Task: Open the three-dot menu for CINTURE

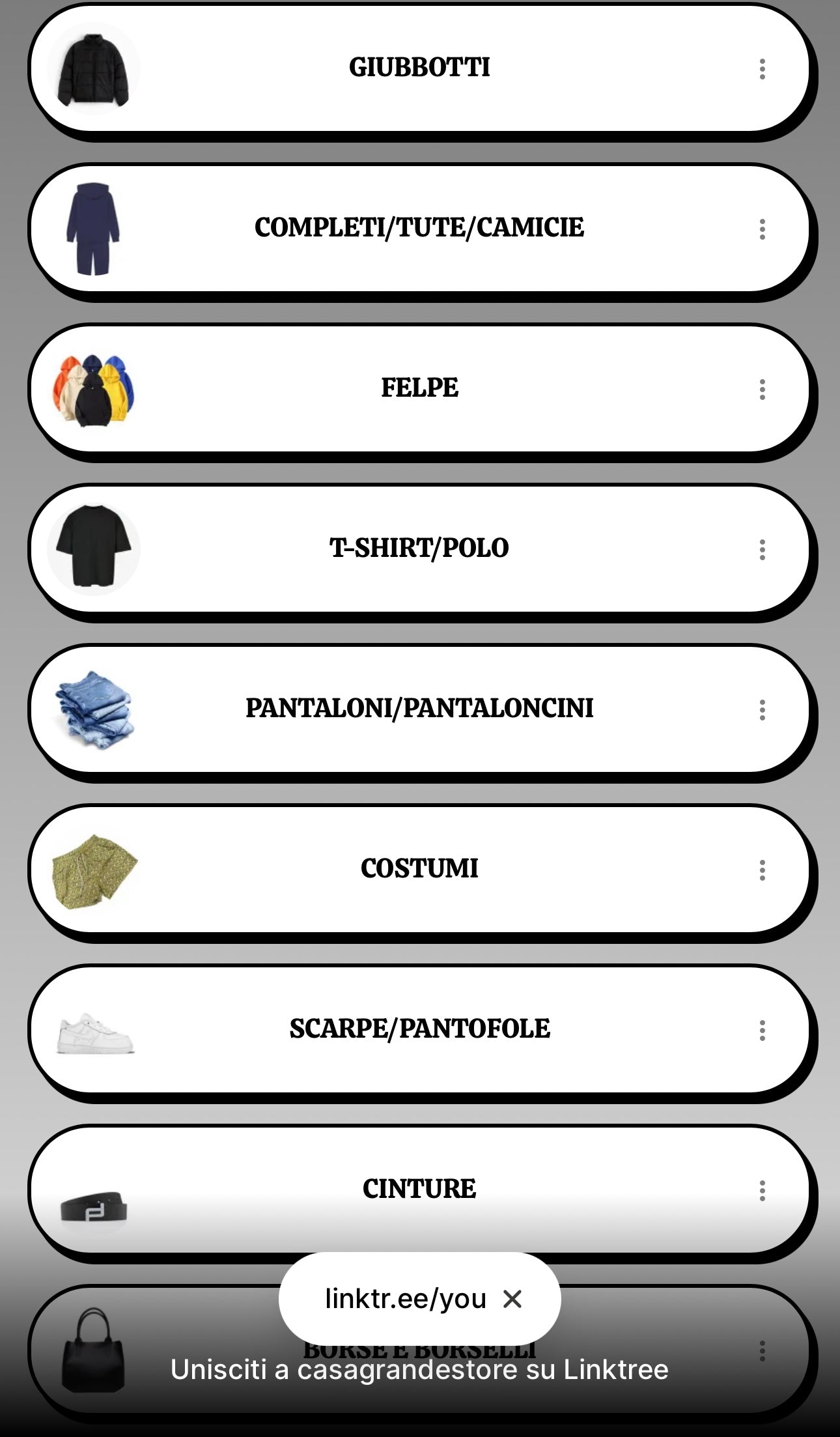Action: (x=762, y=1191)
